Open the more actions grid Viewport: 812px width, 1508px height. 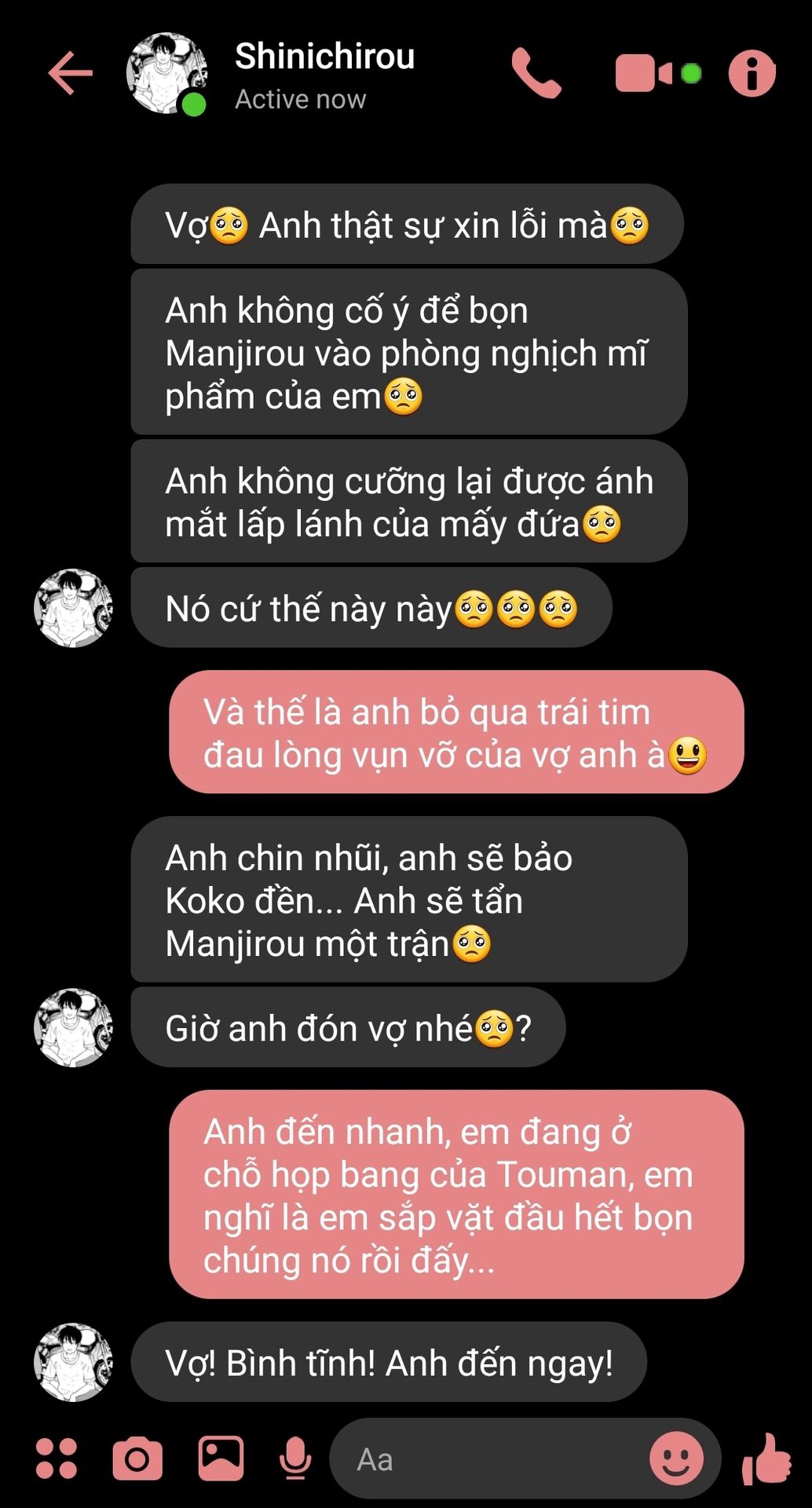pos(57,1459)
